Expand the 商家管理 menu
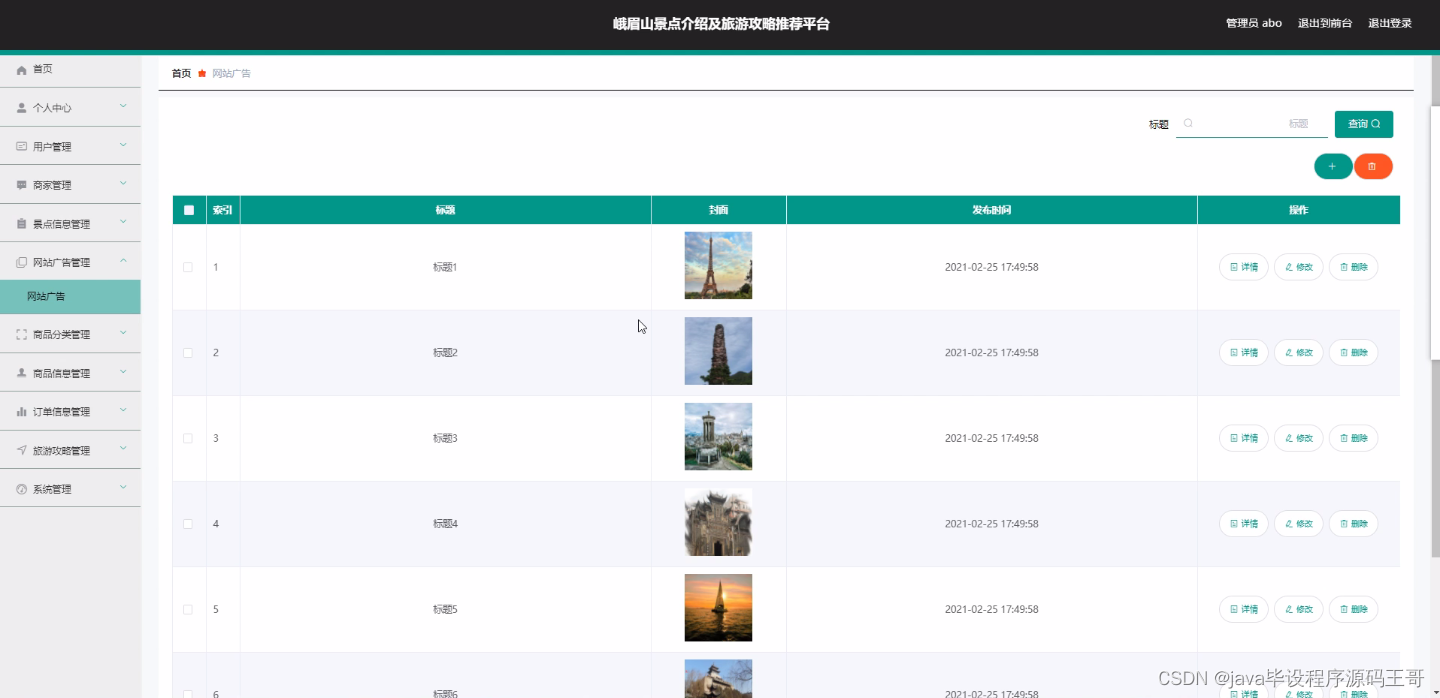This screenshot has height=698, width=1440. (70, 185)
